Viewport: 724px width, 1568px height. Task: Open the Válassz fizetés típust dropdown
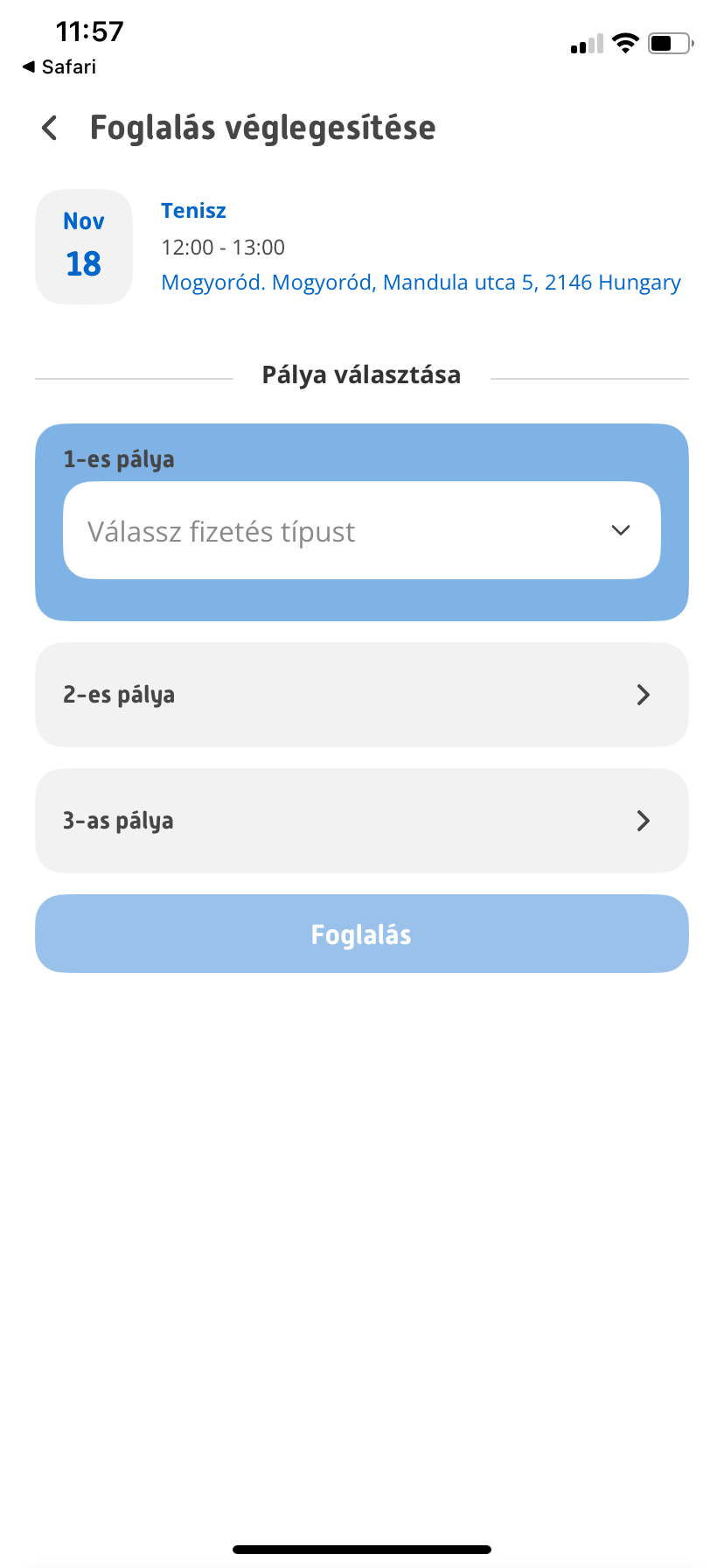[x=361, y=531]
